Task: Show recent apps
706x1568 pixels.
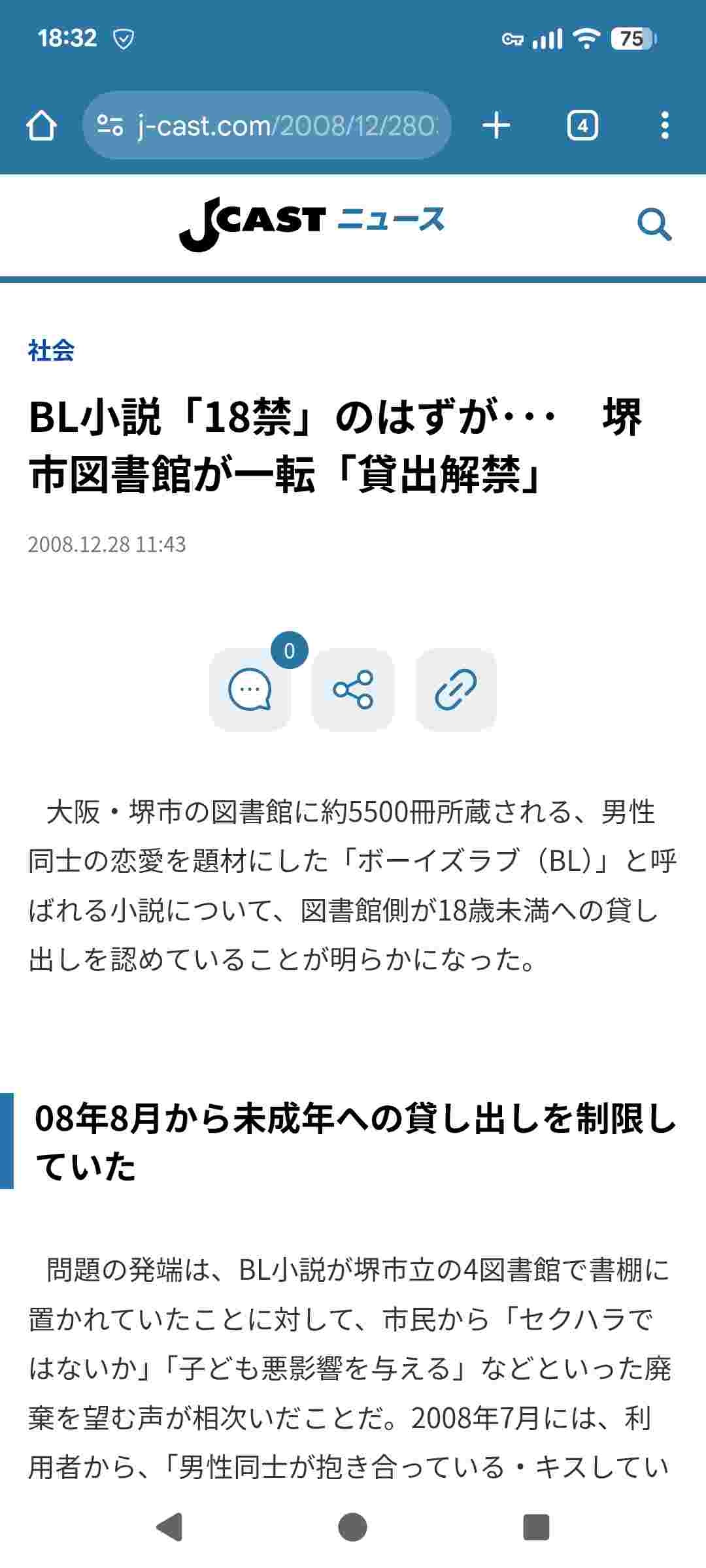Action: [x=536, y=1527]
